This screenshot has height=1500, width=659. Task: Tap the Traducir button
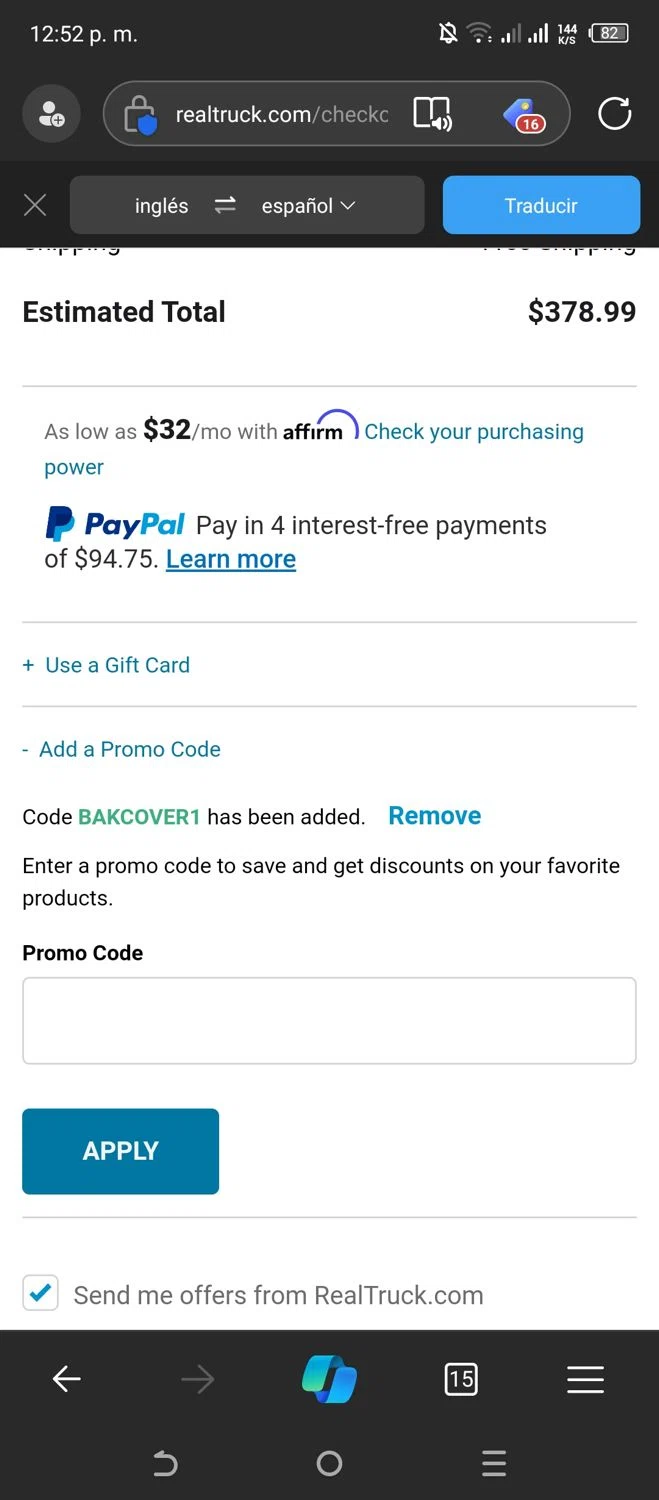pos(541,205)
